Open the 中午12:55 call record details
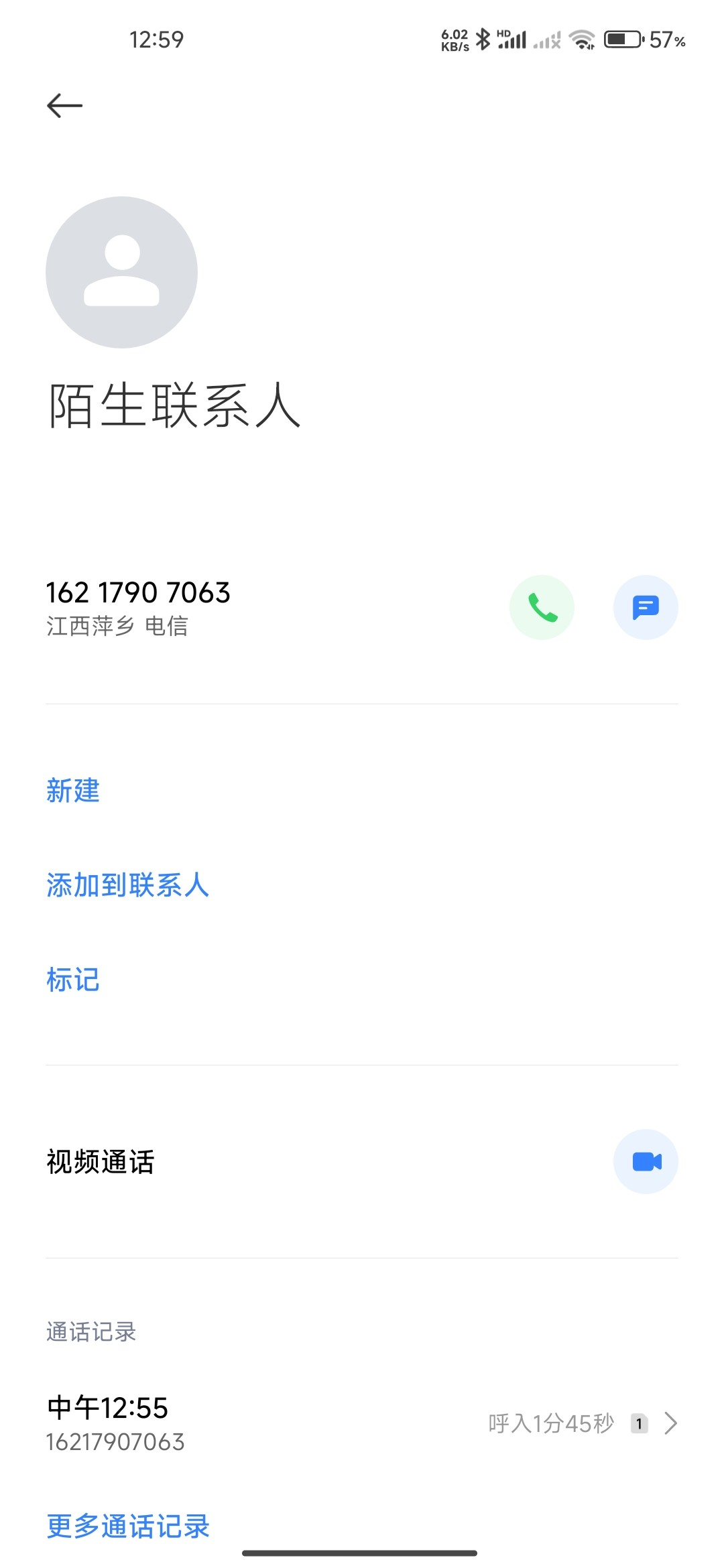Screen dimensions: 724x1568 point(362,1423)
